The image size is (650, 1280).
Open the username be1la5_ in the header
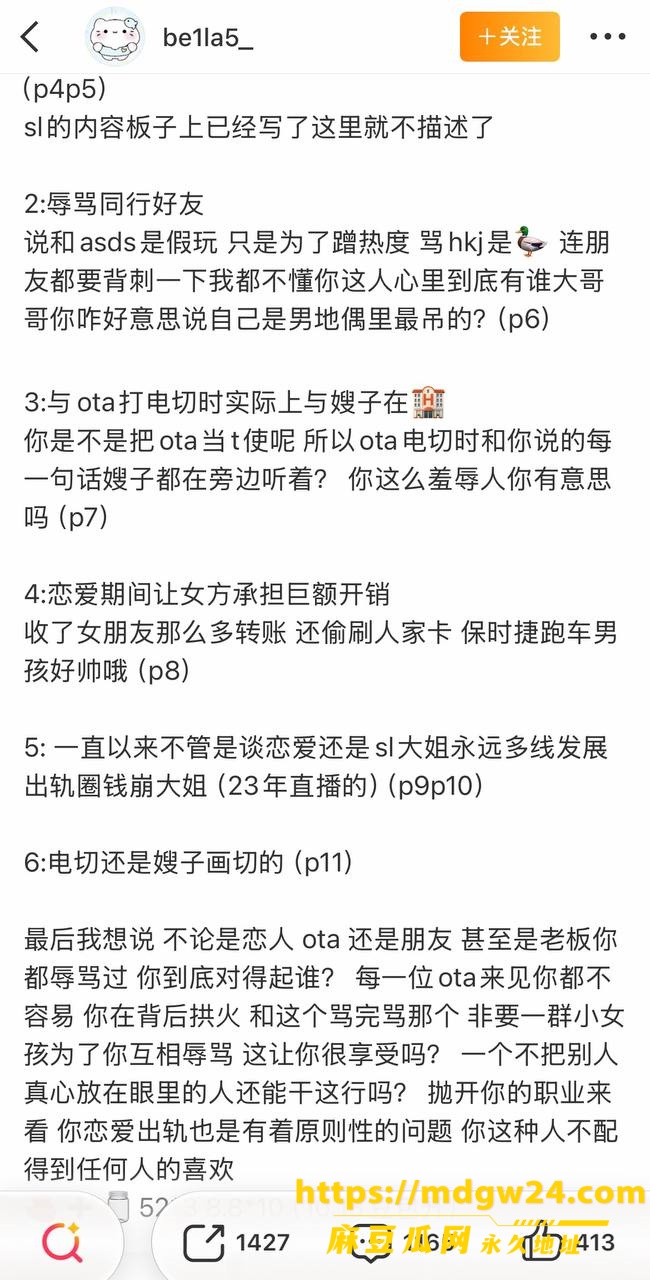click(x=208, y=38)
